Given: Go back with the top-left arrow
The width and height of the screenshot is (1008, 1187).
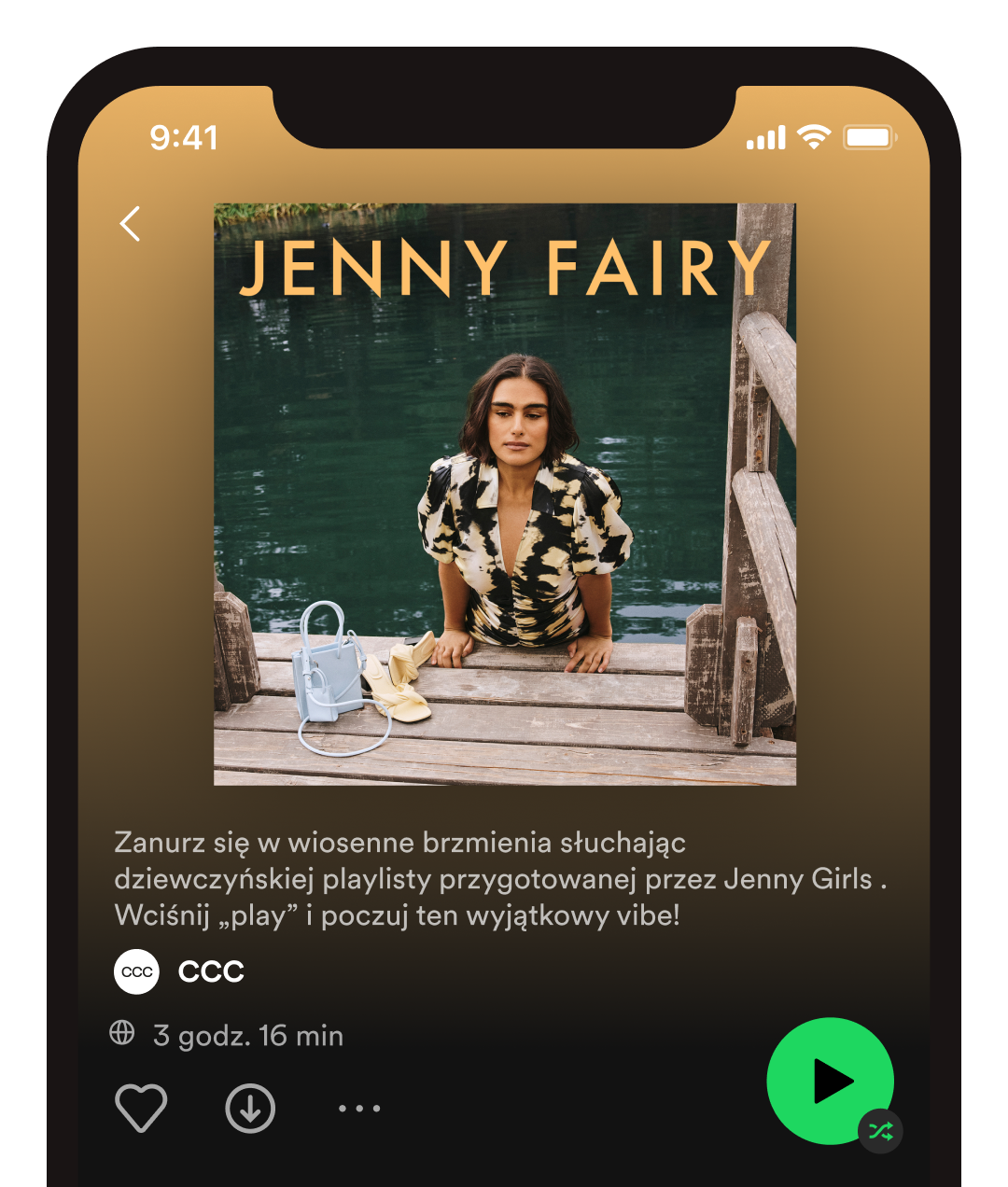Looking at the screenshot, I should 131,224.
